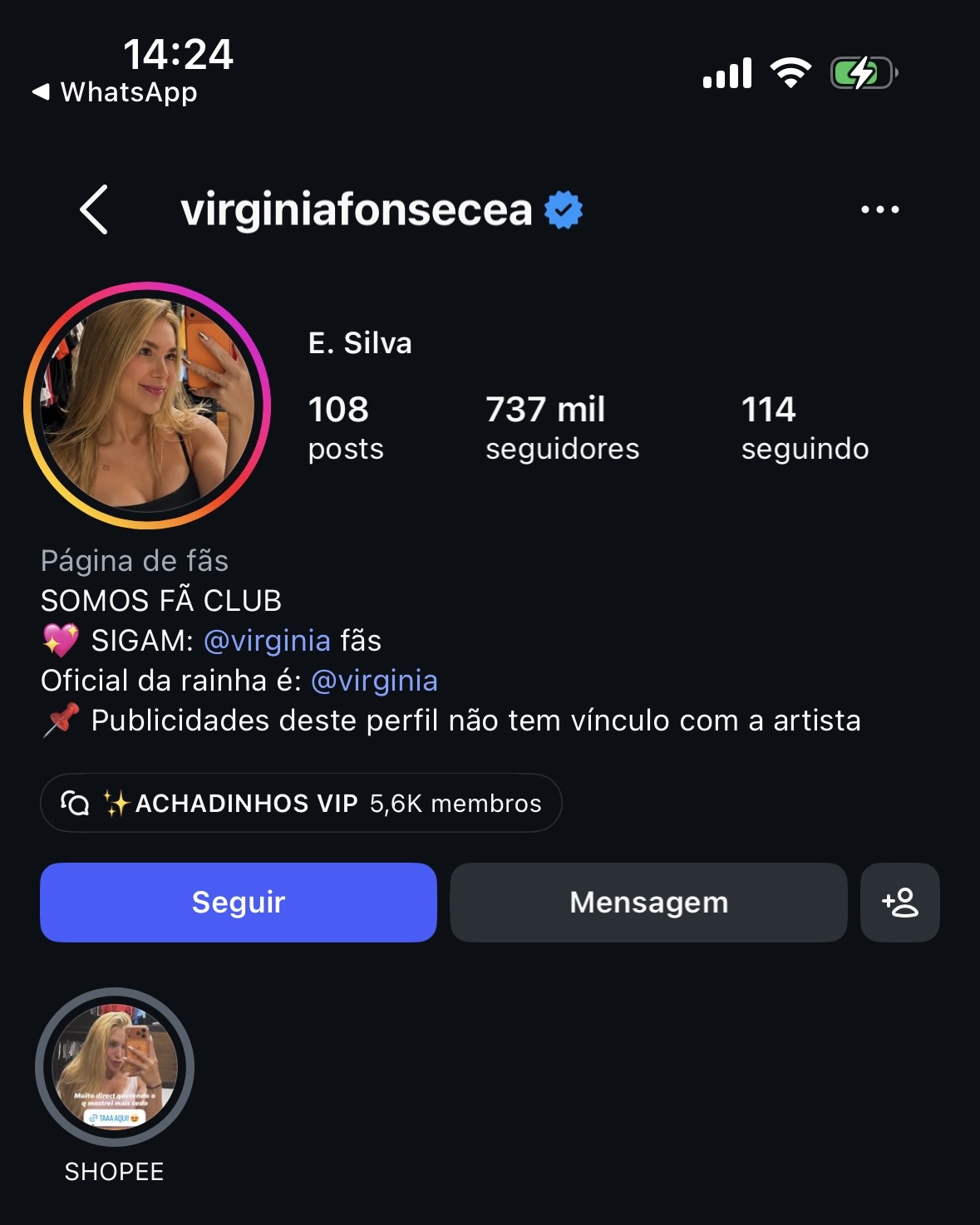Return to WhatsApp via status bar link
This screenshot has width=980, height=1225.
coord(115,92)
